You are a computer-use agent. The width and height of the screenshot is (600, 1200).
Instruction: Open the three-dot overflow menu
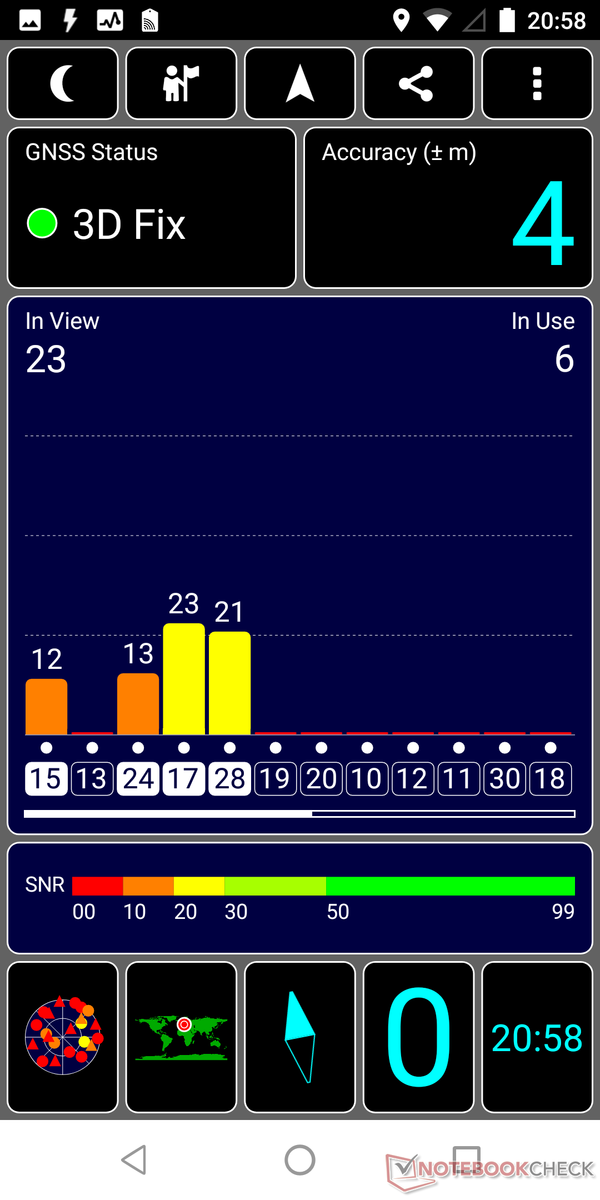click(537, 84)
